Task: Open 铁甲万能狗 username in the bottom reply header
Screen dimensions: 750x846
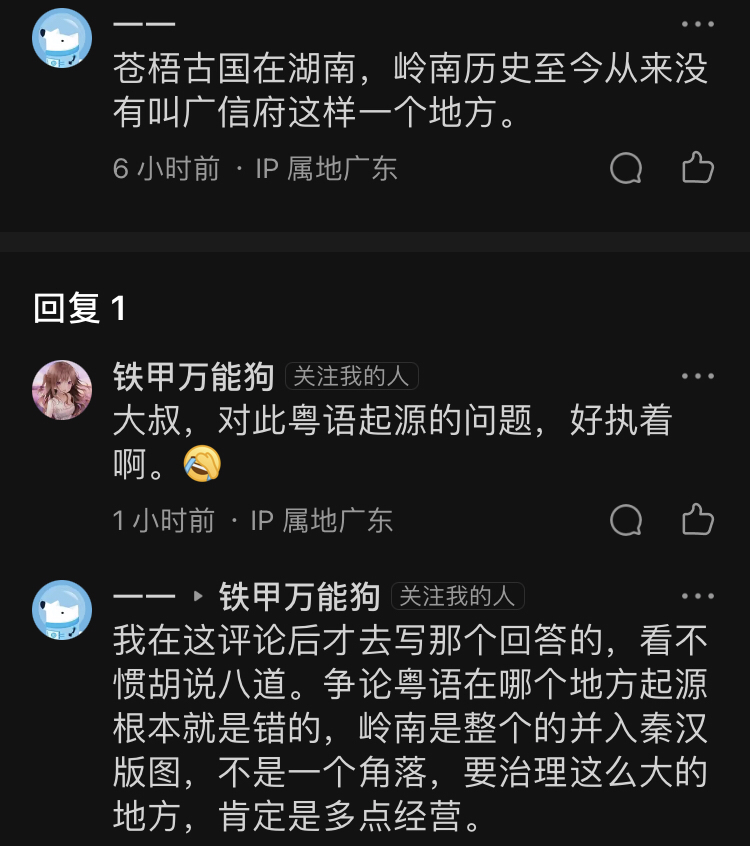Action: point(299,597)
